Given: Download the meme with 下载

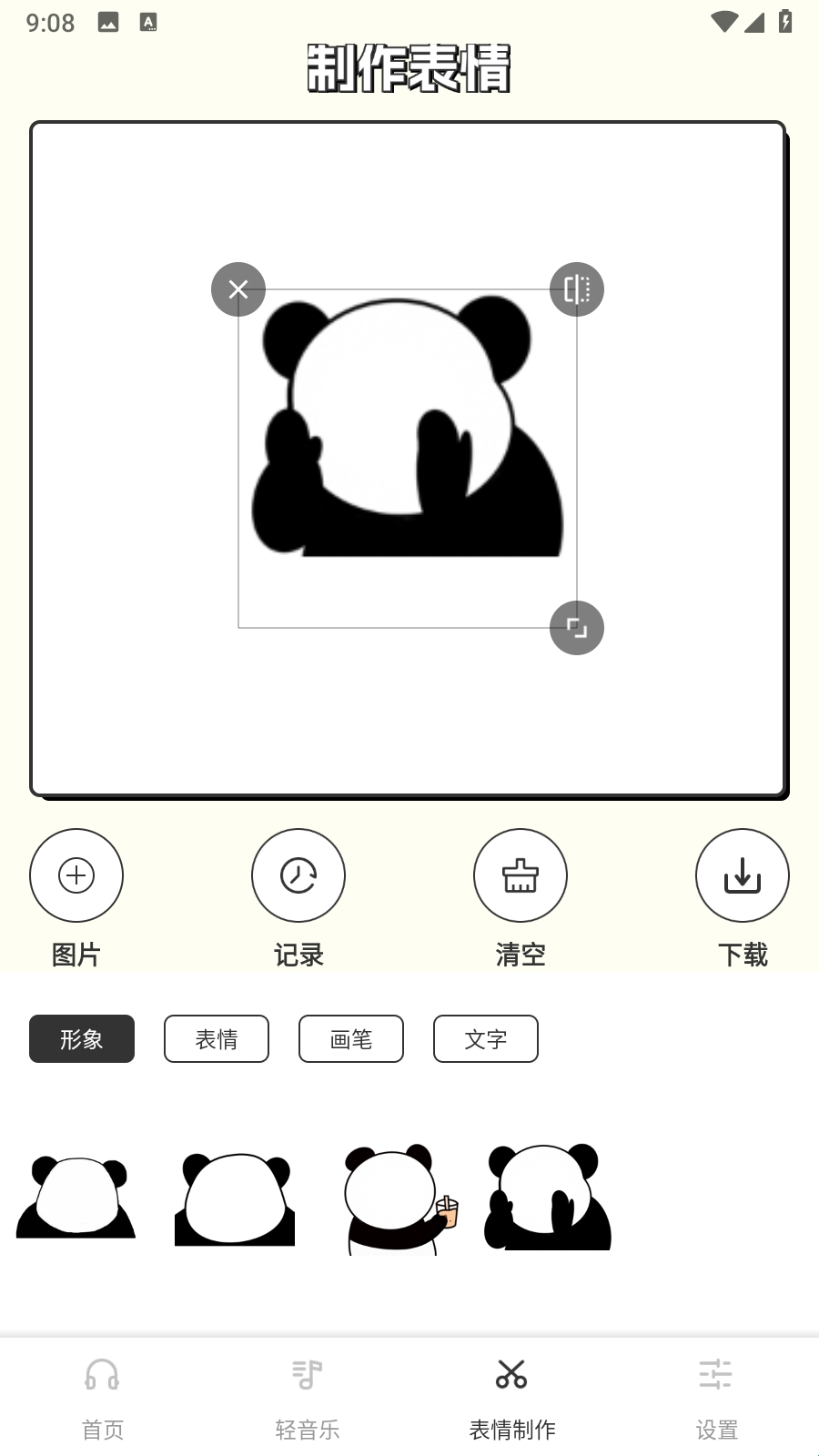Looking at the screenshot, I should 743,875.
